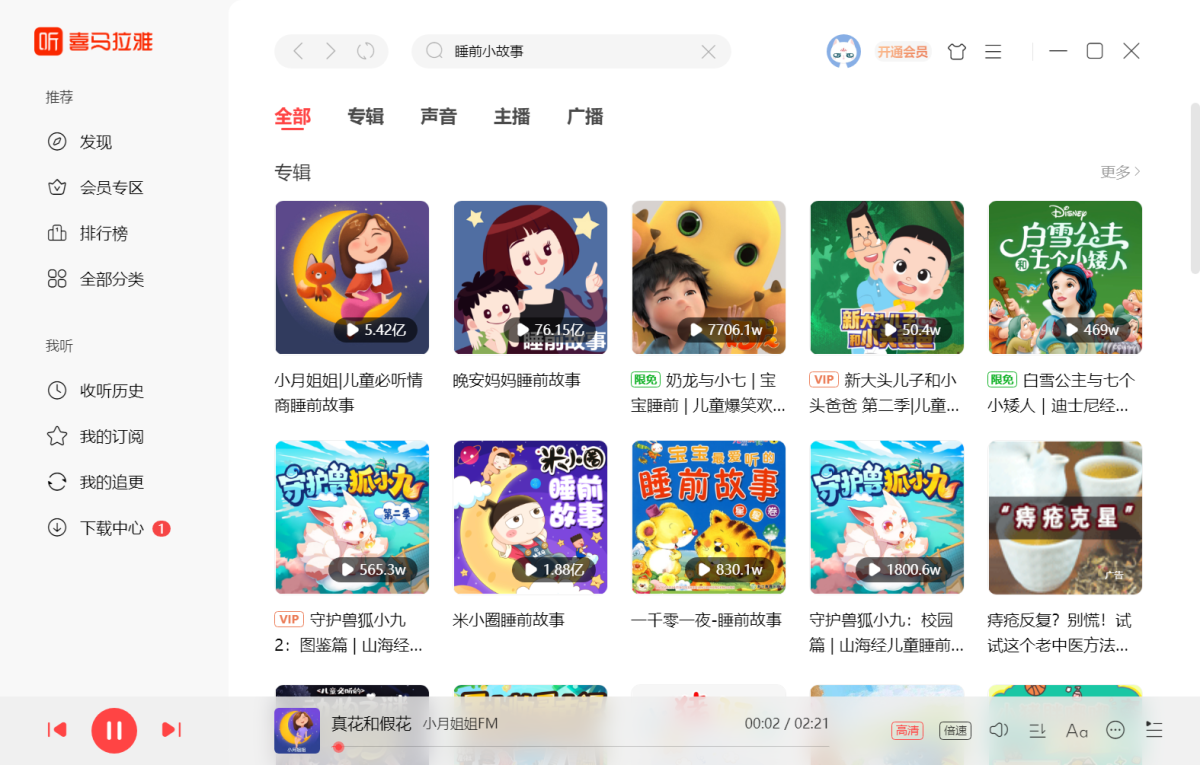Clear the search box text
The width and height of the screenshot is (1200, 765).
pos(708,52)
